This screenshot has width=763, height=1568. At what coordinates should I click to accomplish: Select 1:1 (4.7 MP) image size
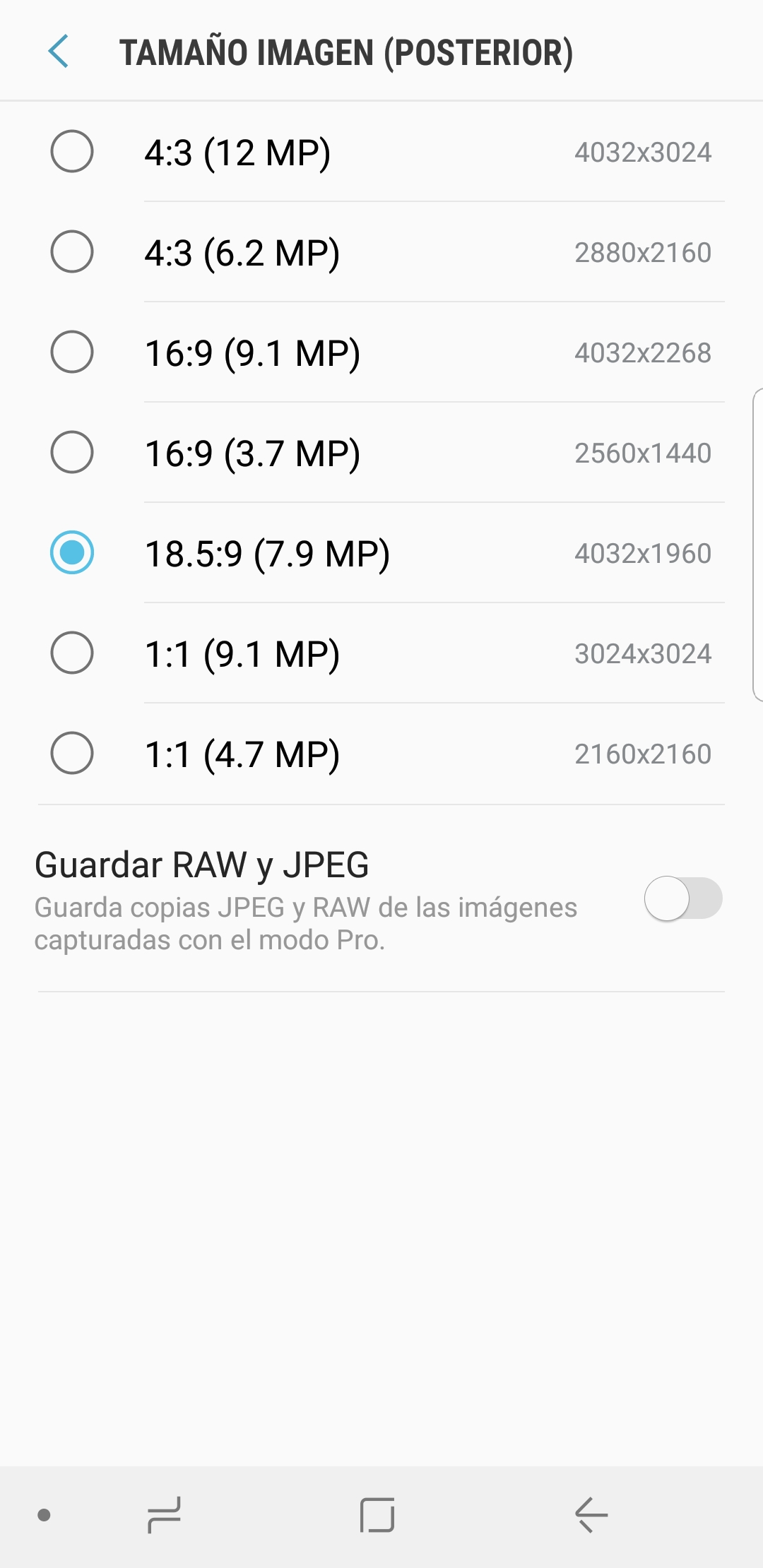point(381,754)
